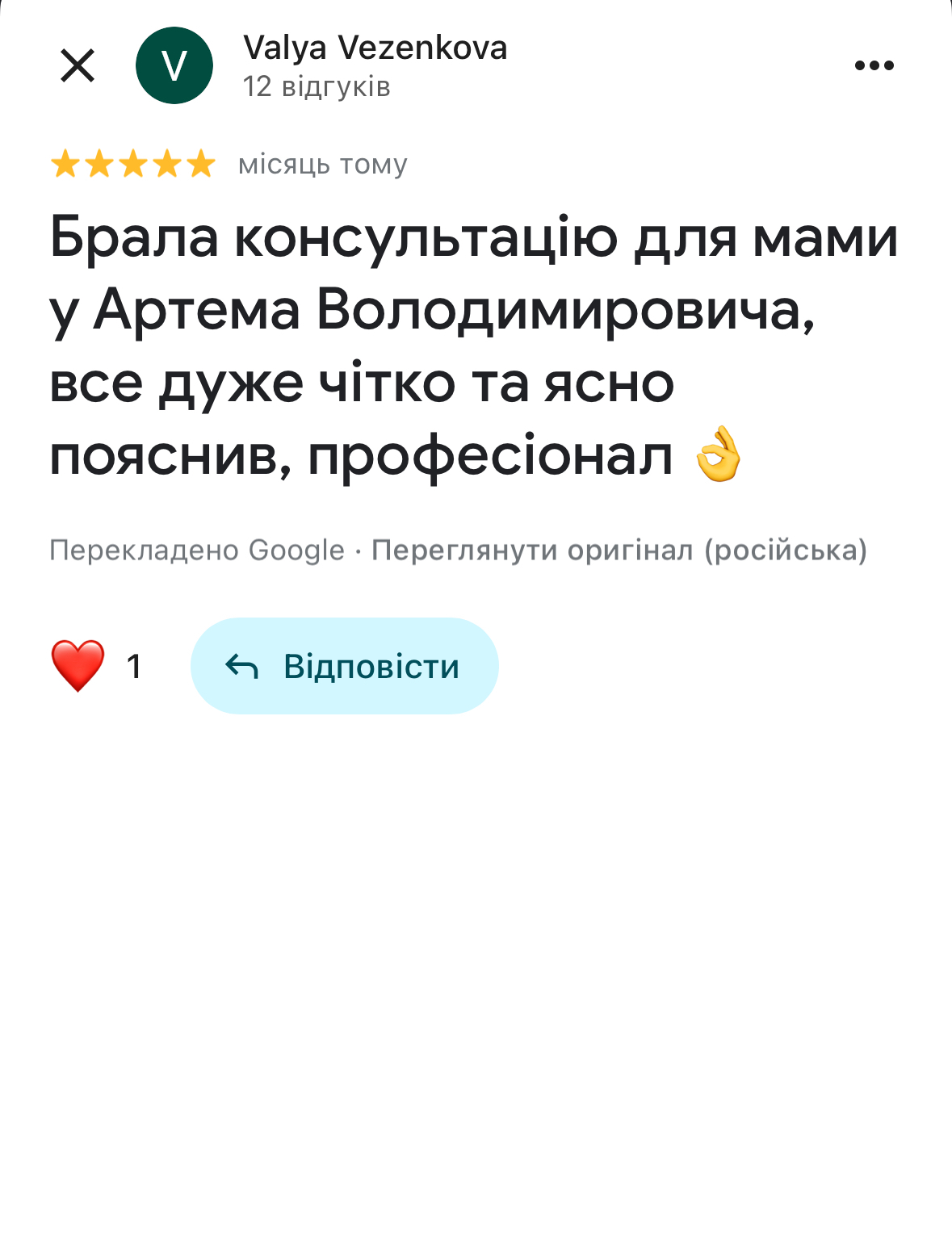Open the list of 12 відгуків
Screen dimensions: 952x1248
pyautogui.click(x=317, y=87)
